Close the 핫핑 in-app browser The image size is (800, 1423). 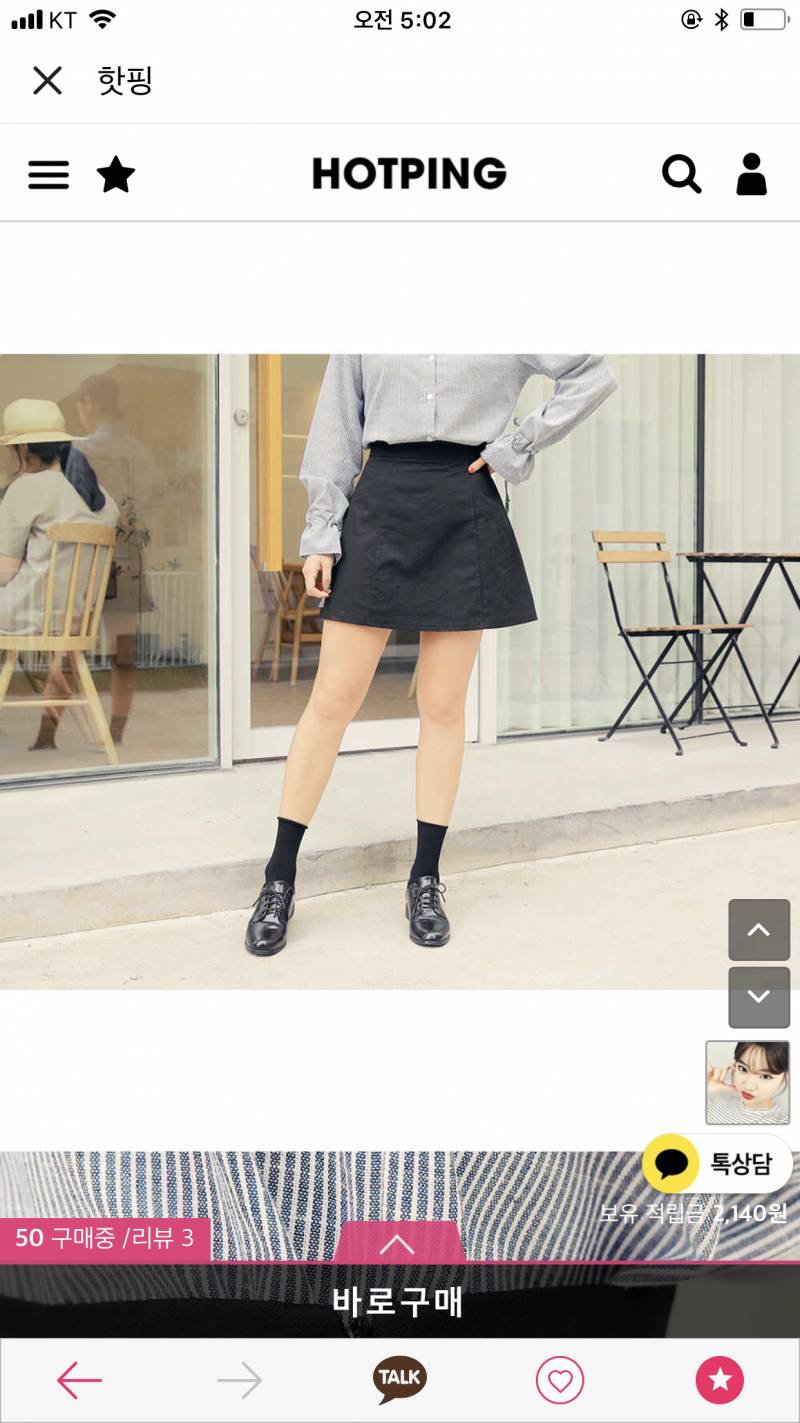click(47, 80)
